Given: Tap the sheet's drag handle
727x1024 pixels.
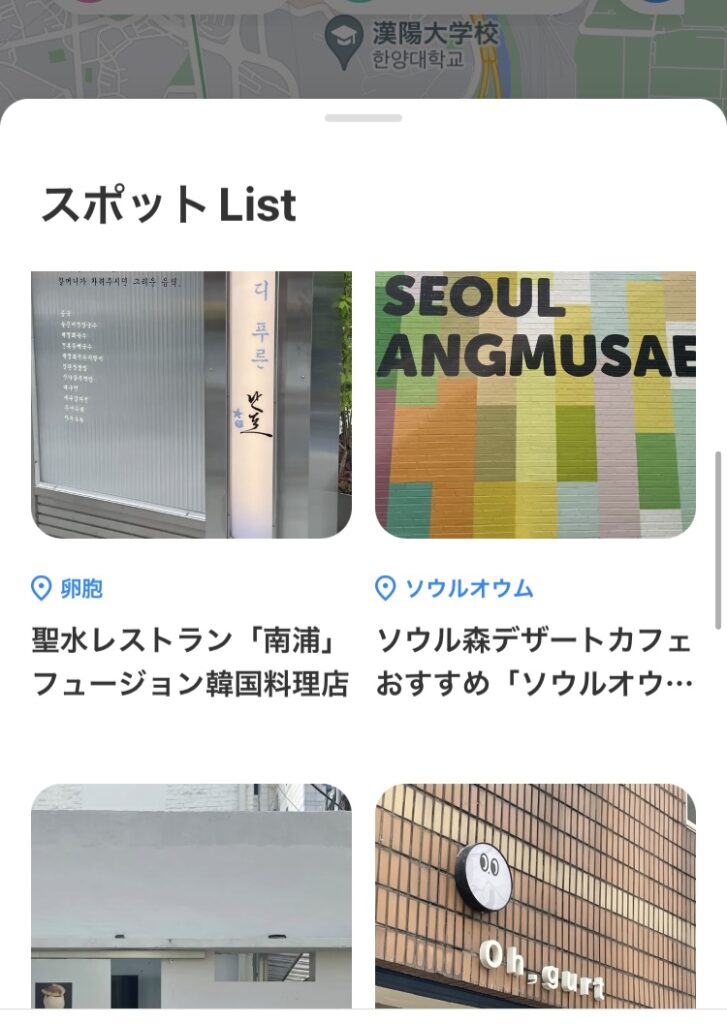Looking at the screenshot, I should [x=363, y=118].
